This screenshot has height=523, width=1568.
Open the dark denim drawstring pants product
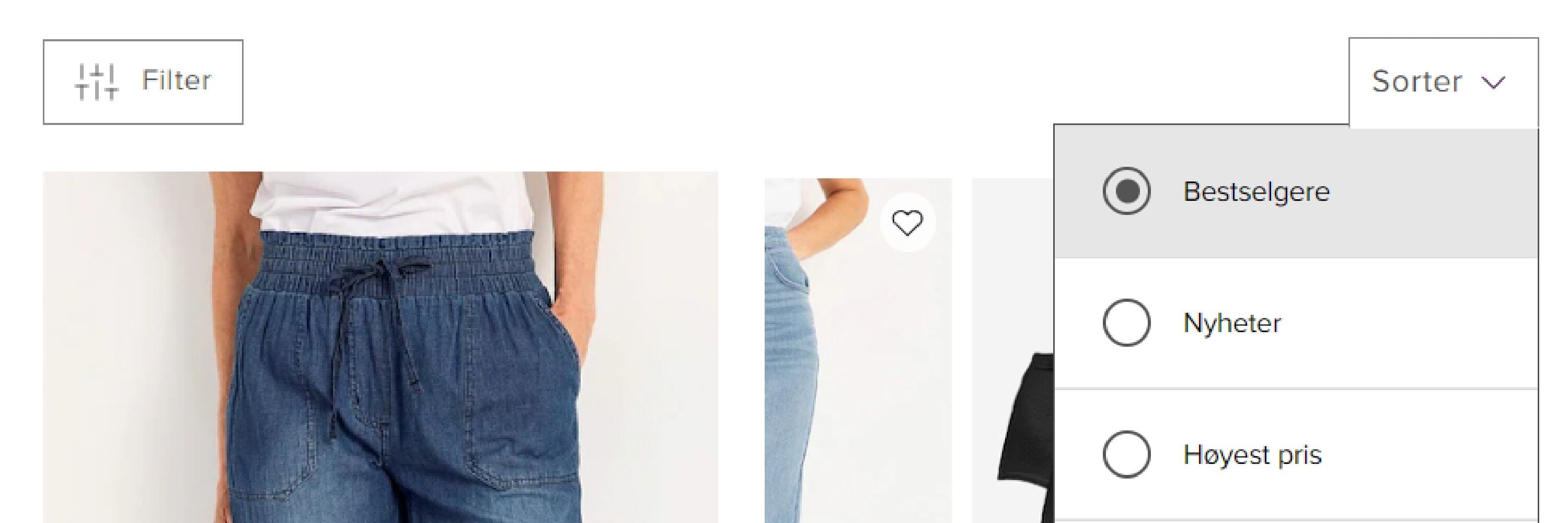click(381, 365)
